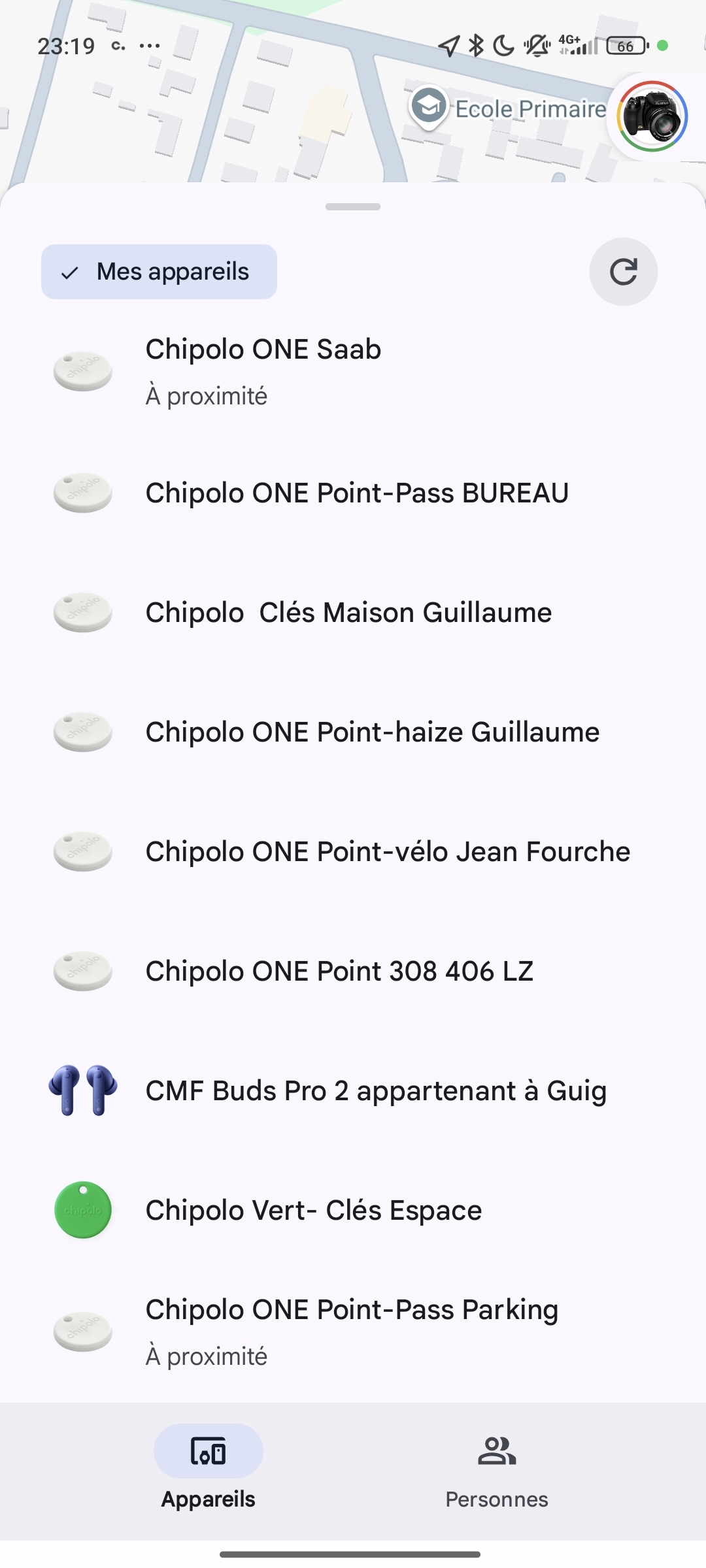Open the account profile picture

tap(652, 116)
